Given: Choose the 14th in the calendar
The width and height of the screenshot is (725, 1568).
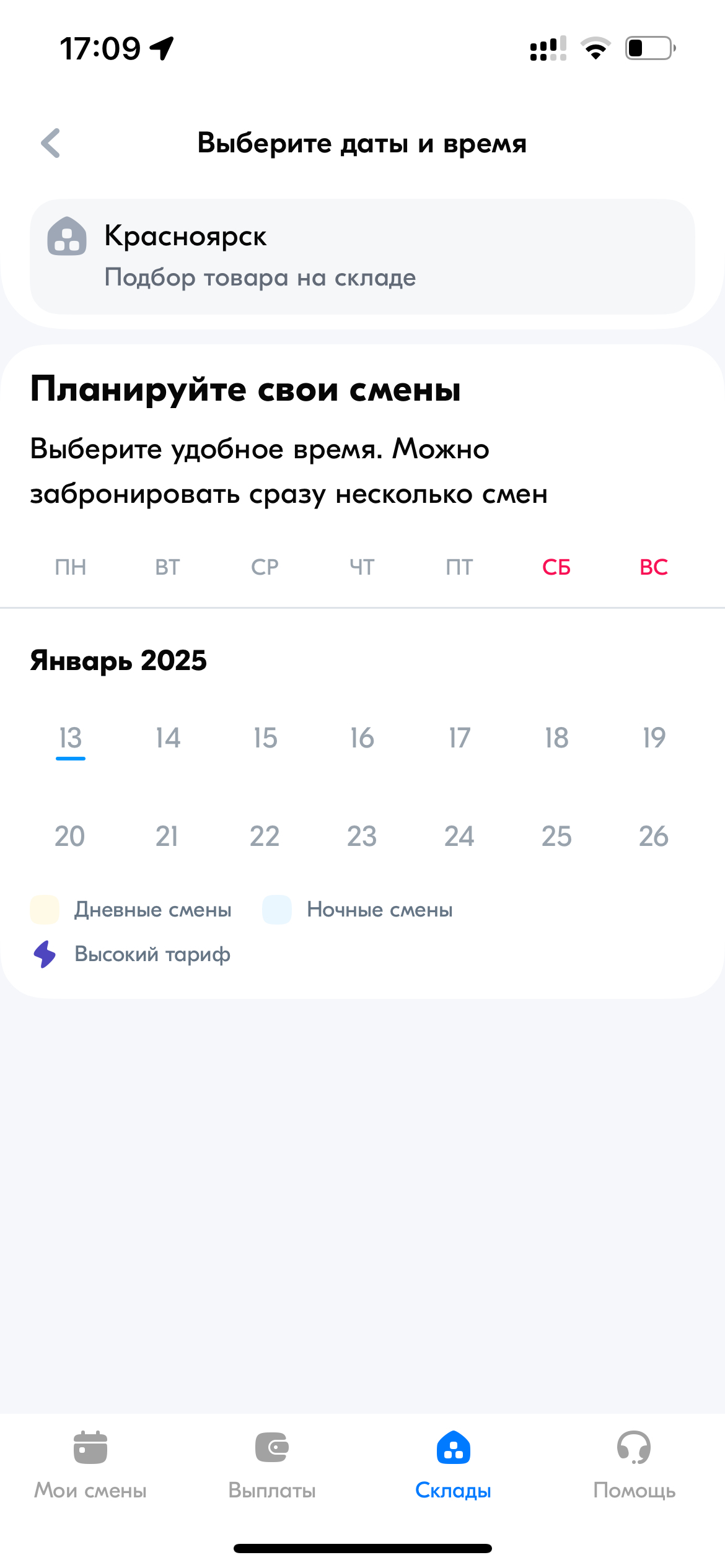Looking at the screenshot, I should pyautogui.click(x=168, y=738).
